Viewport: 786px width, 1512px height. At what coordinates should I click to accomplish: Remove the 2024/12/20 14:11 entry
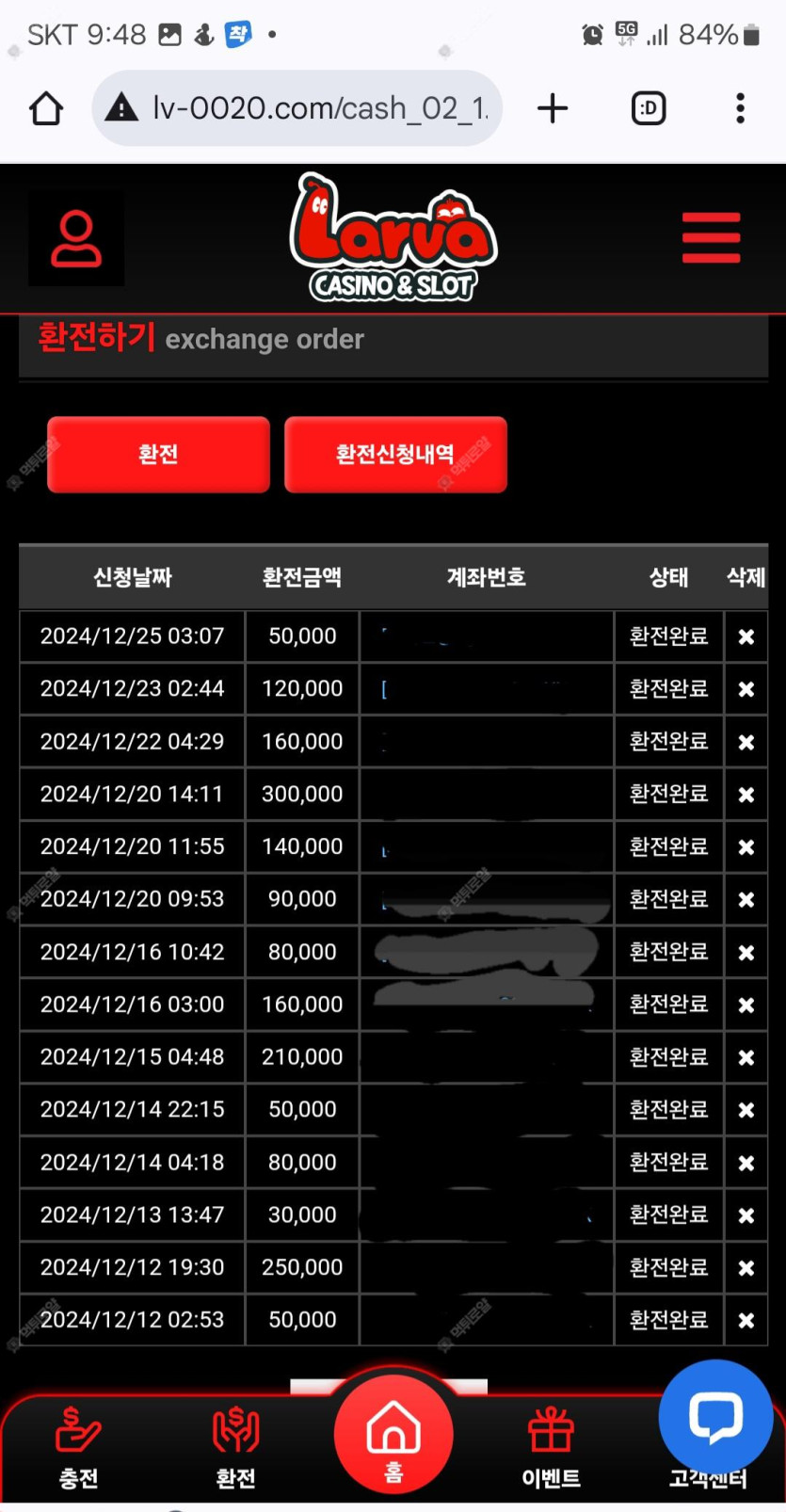pos(746,795)
